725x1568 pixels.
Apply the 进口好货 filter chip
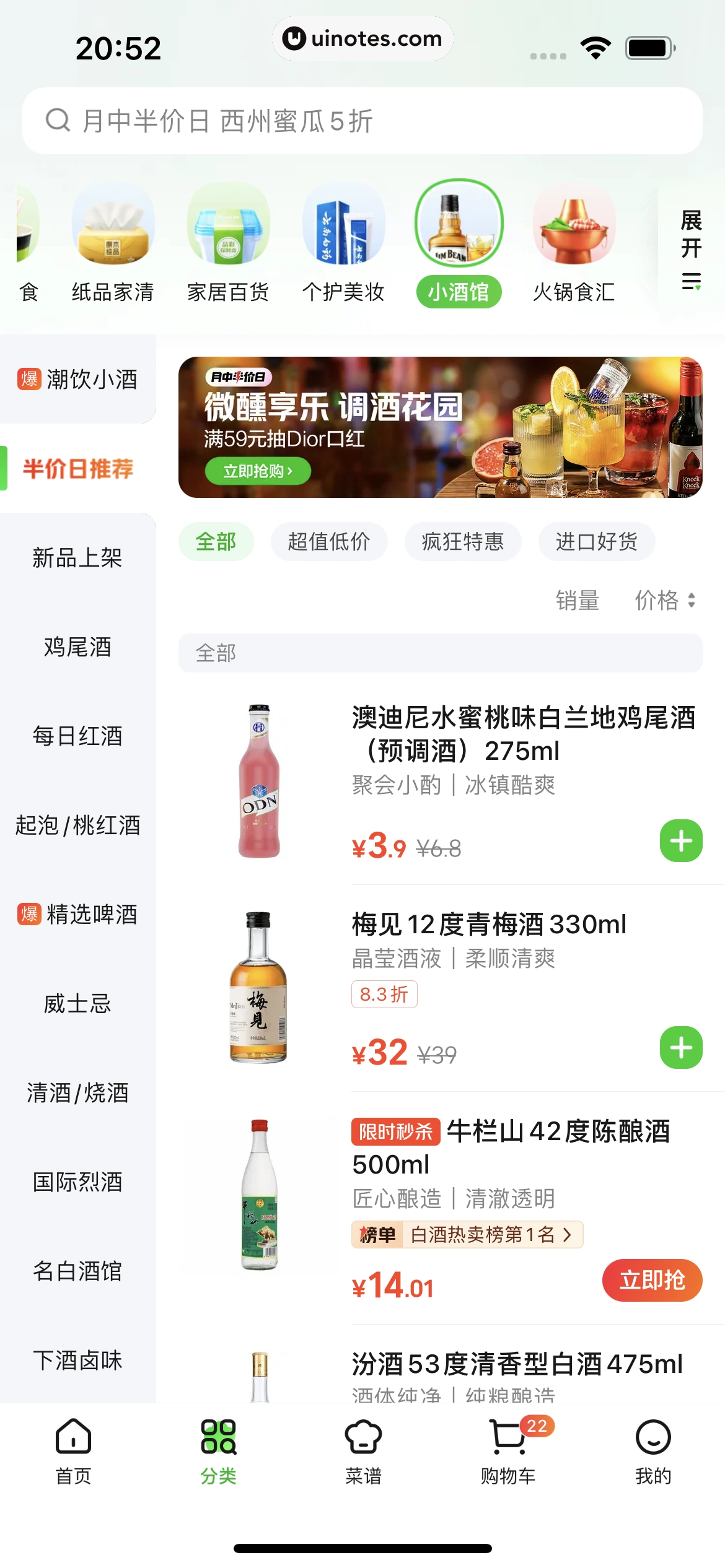596,542
